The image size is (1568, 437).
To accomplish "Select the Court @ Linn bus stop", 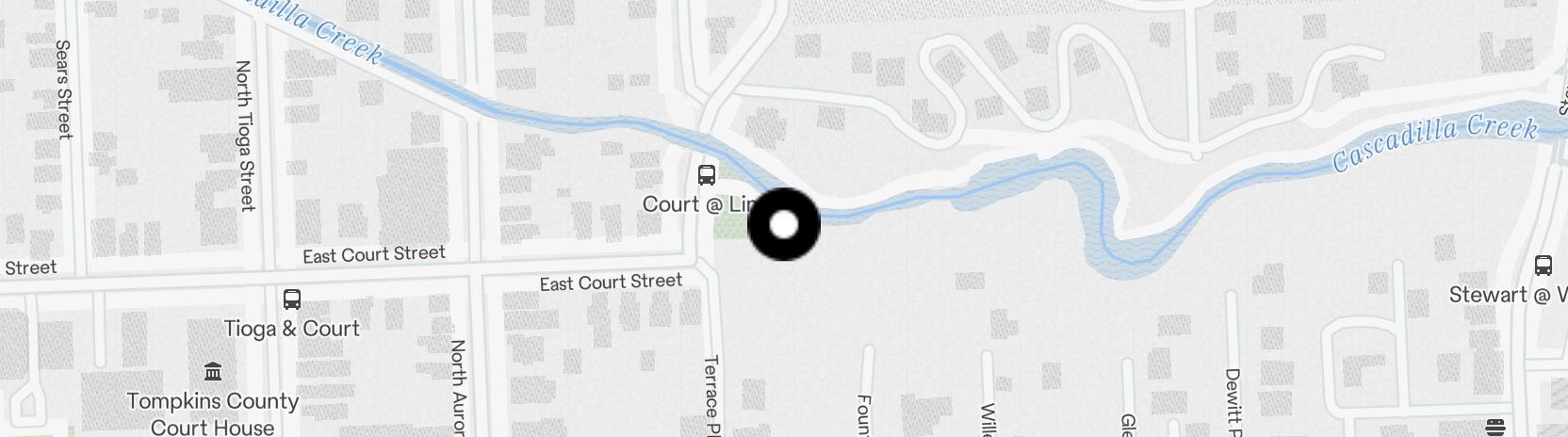I will click(x=706, y=175).
